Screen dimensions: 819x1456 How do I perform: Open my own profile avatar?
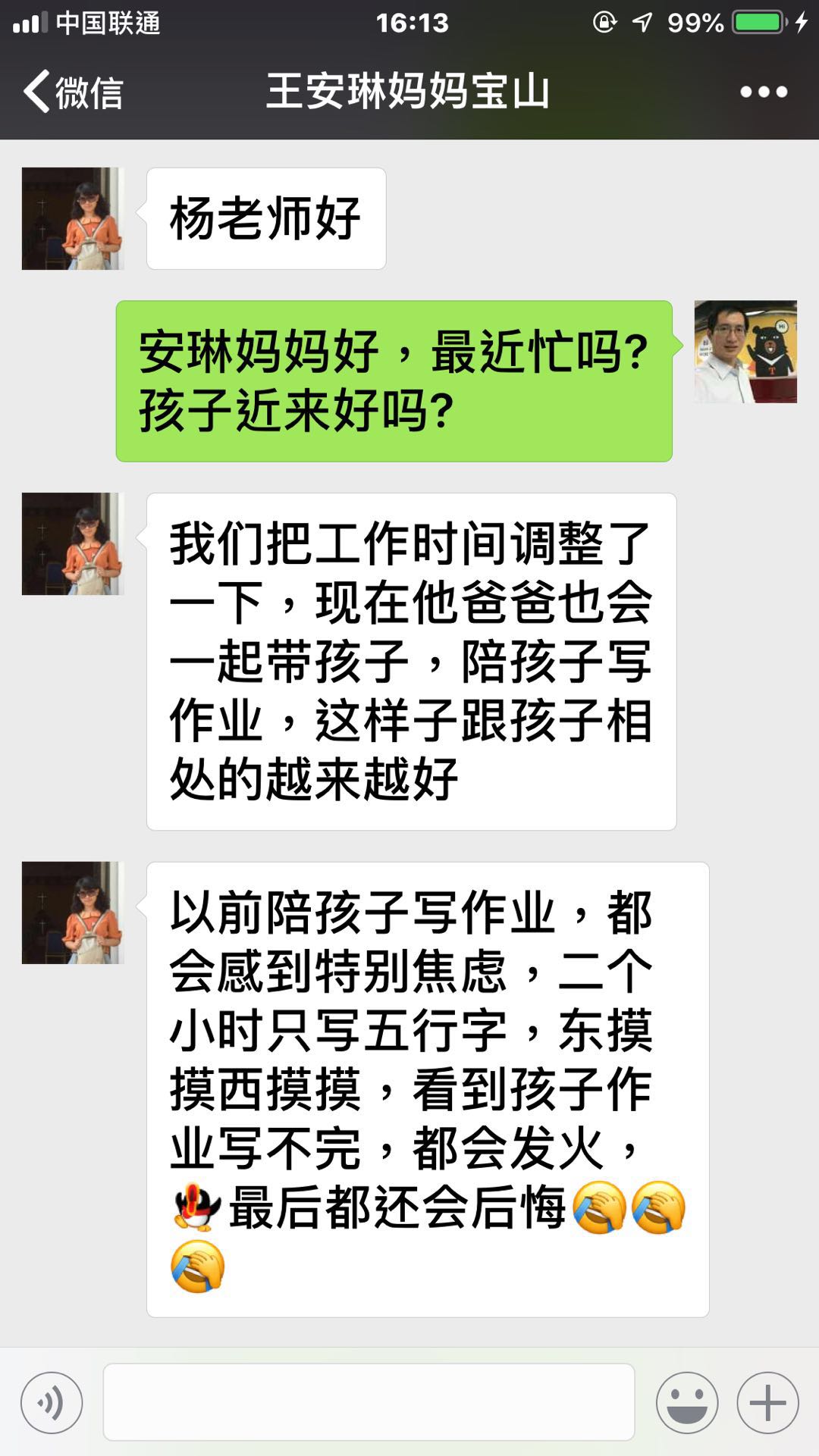click(745, 352)
